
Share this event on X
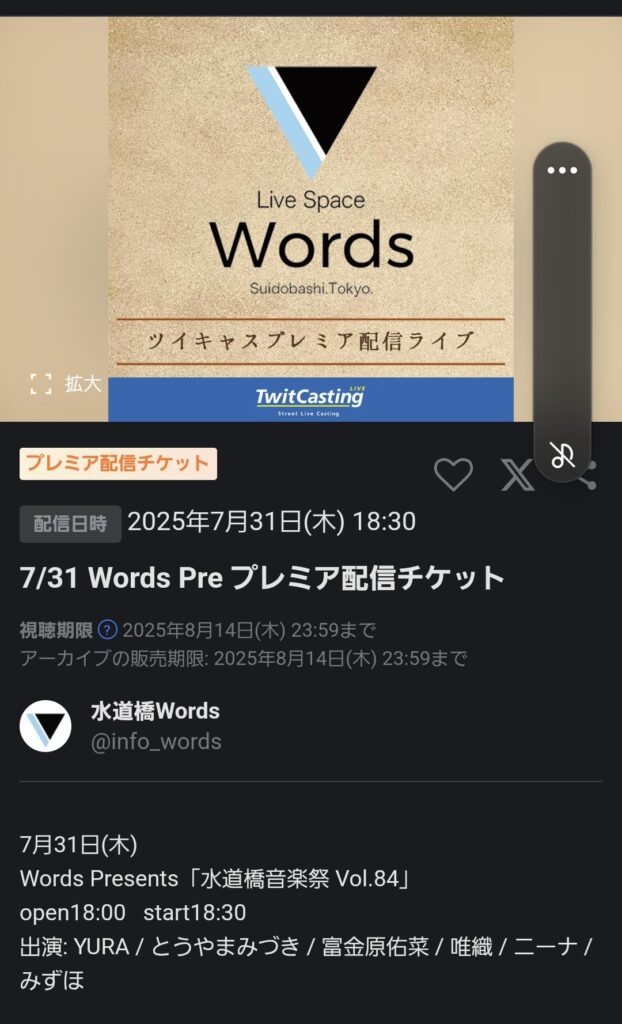click(517, 474)
